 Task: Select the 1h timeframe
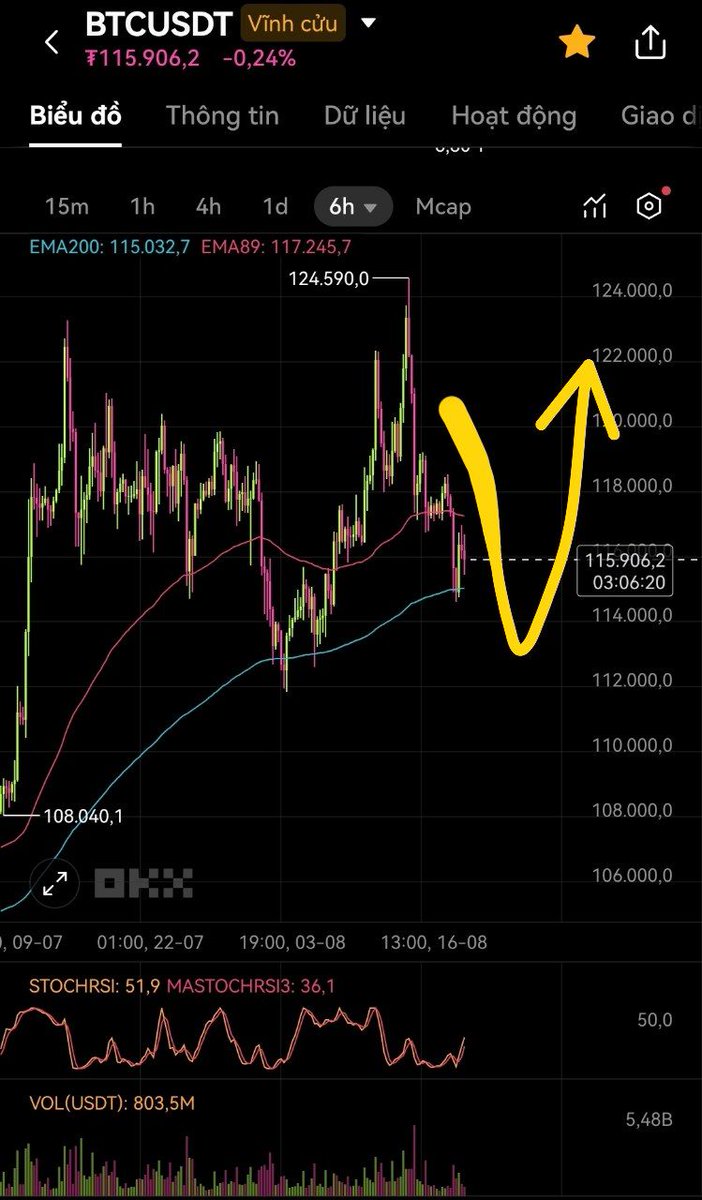pyautogui.click(x=142, y=206)
